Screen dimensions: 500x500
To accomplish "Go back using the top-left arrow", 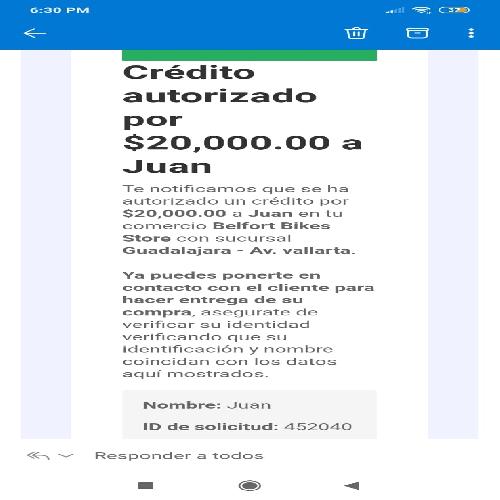I will point(35,33).
